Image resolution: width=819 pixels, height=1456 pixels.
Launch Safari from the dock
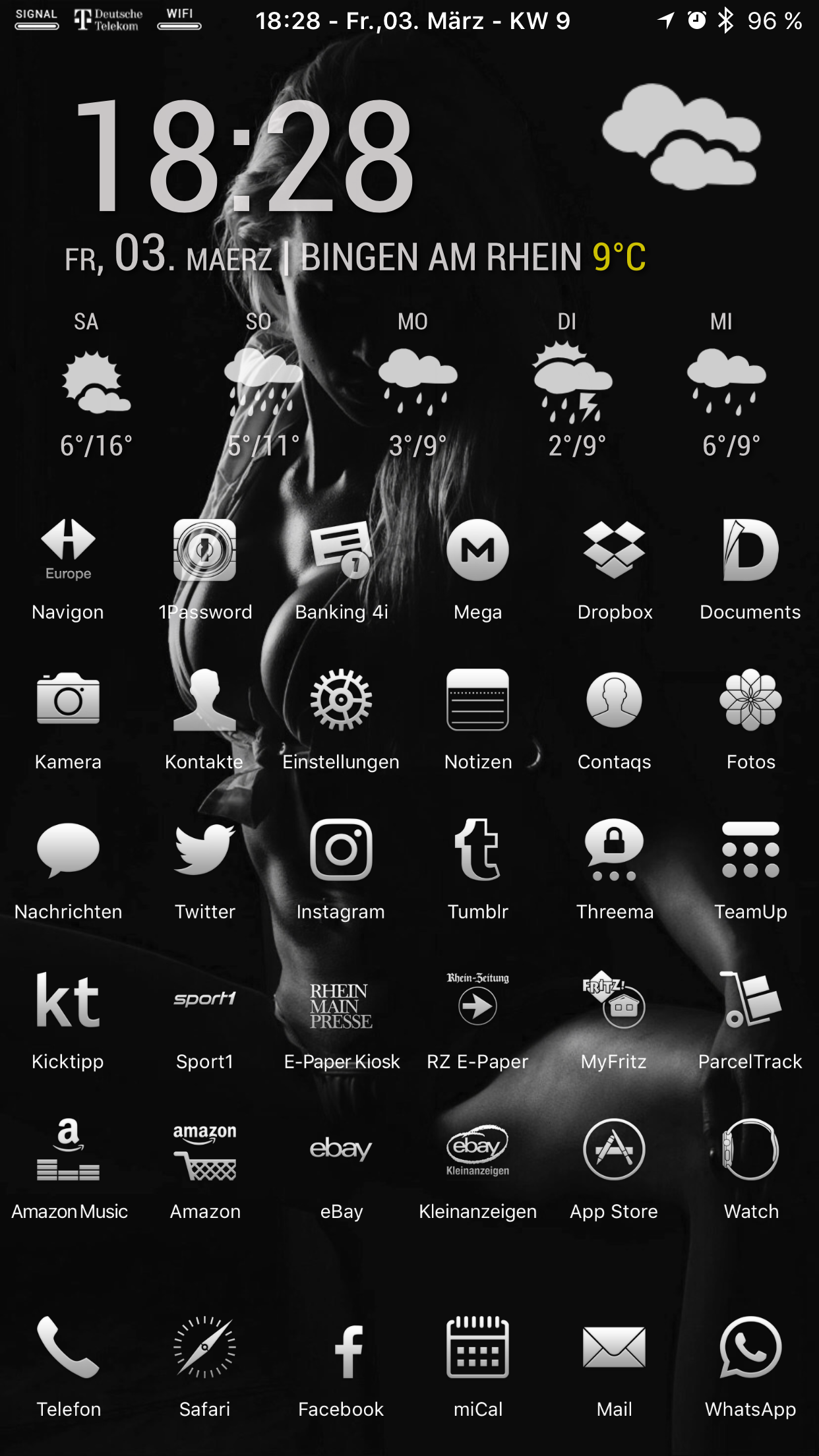[x=204, y=1347]
